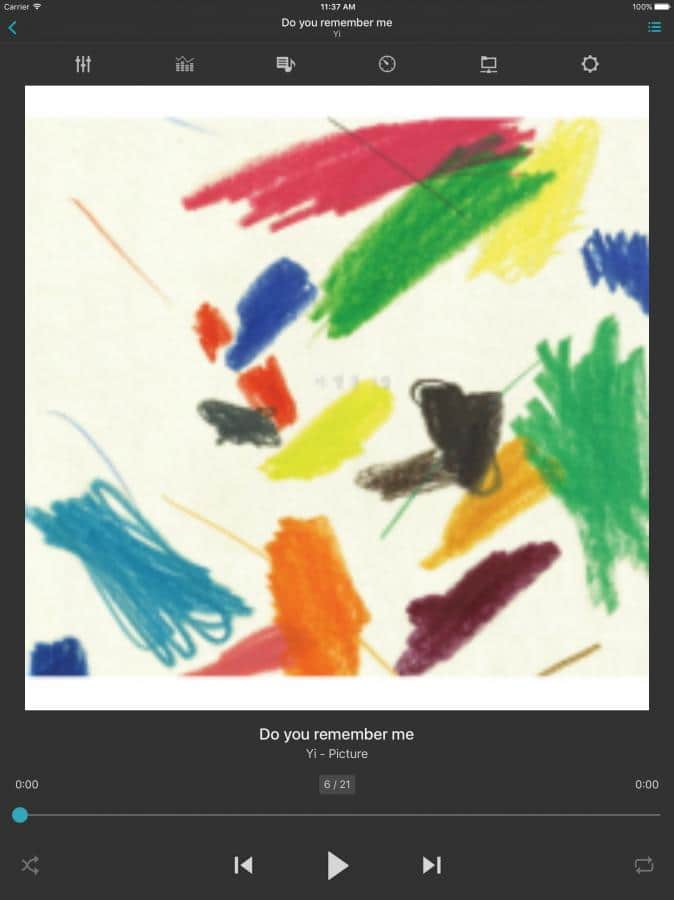Tap the playback progress slider knob
The height and width of the screenshot is (900, 674).
pos(20,815)
